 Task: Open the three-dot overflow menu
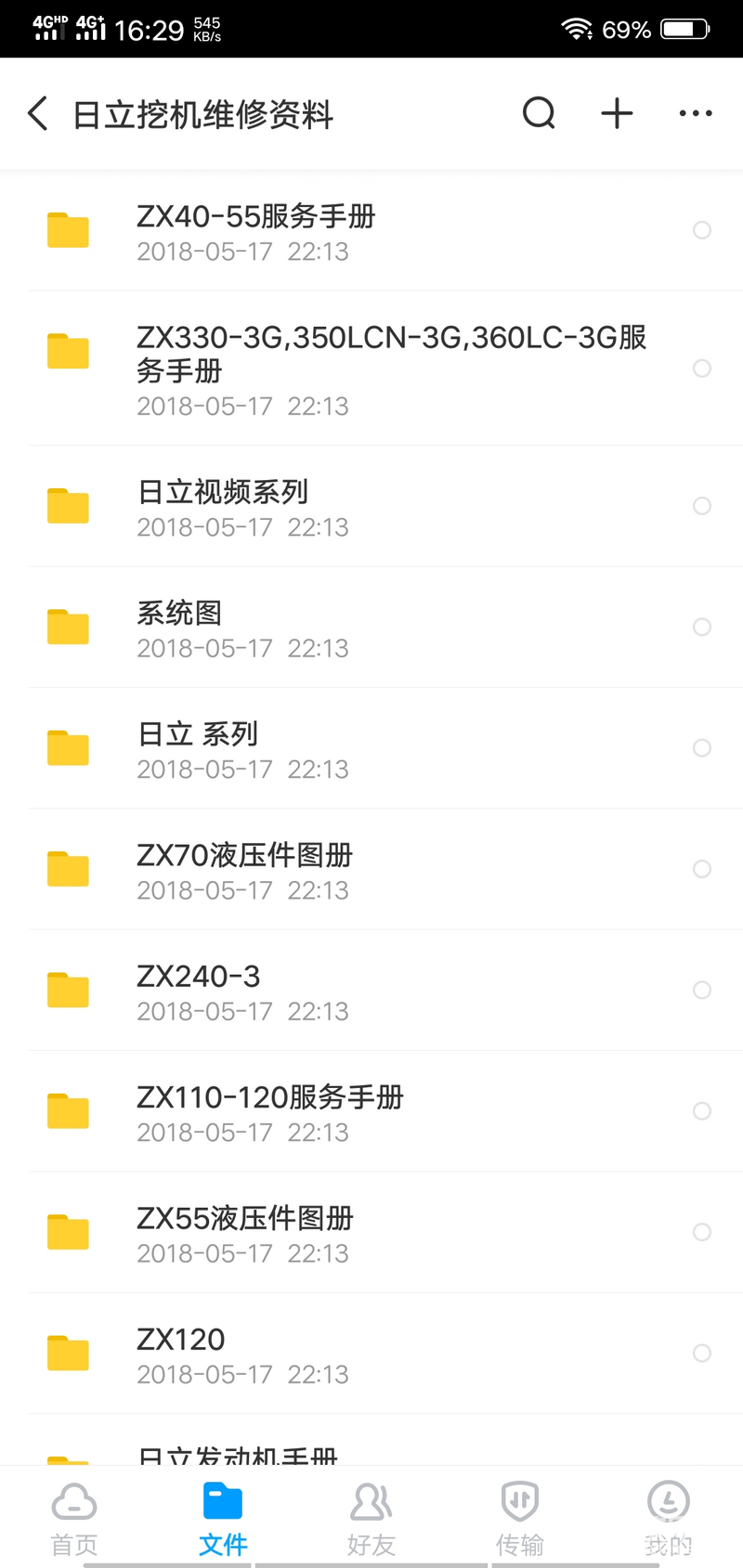click(x=696, y=113)
